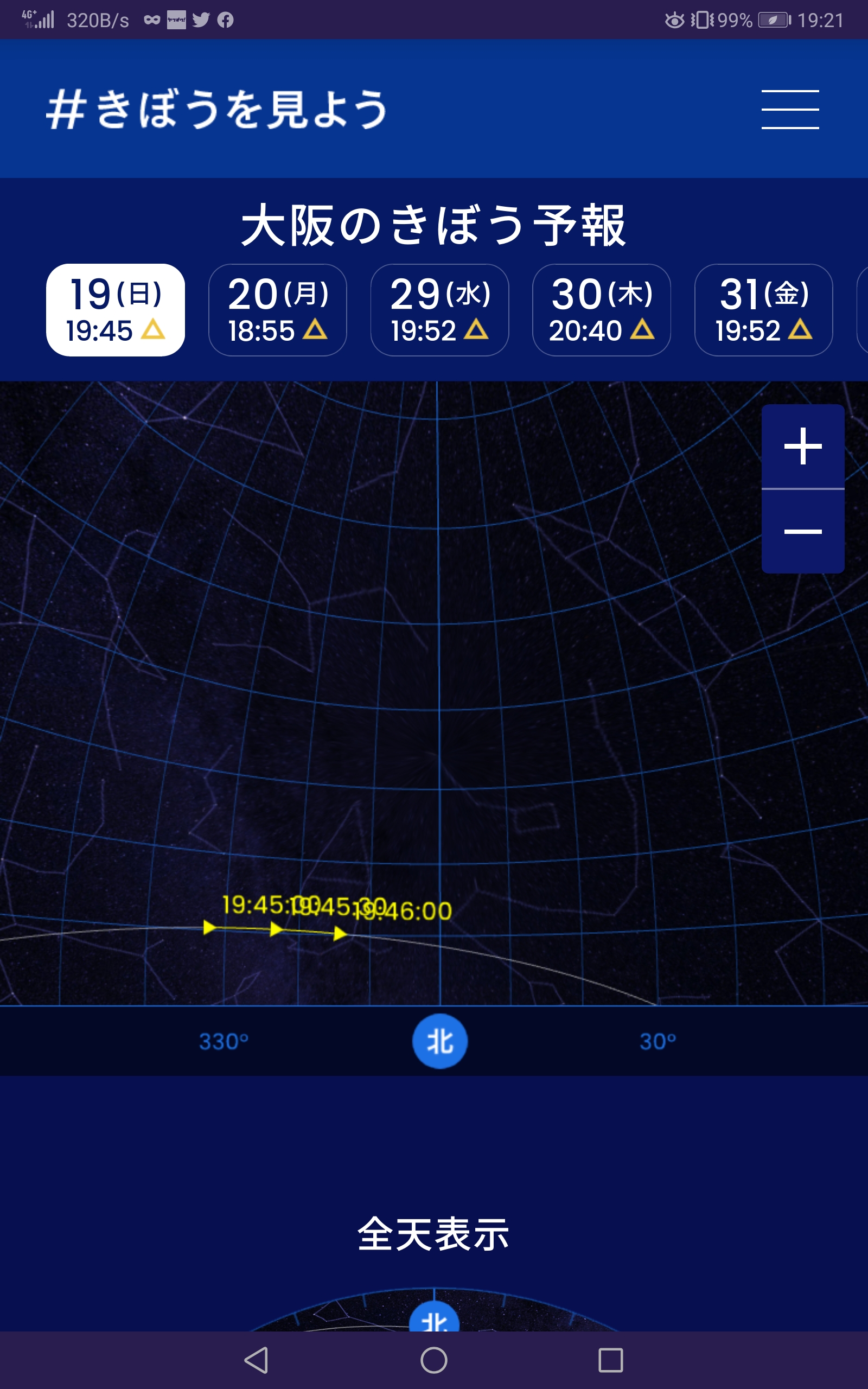Open the hamburger menu

(x=790, y=109)
